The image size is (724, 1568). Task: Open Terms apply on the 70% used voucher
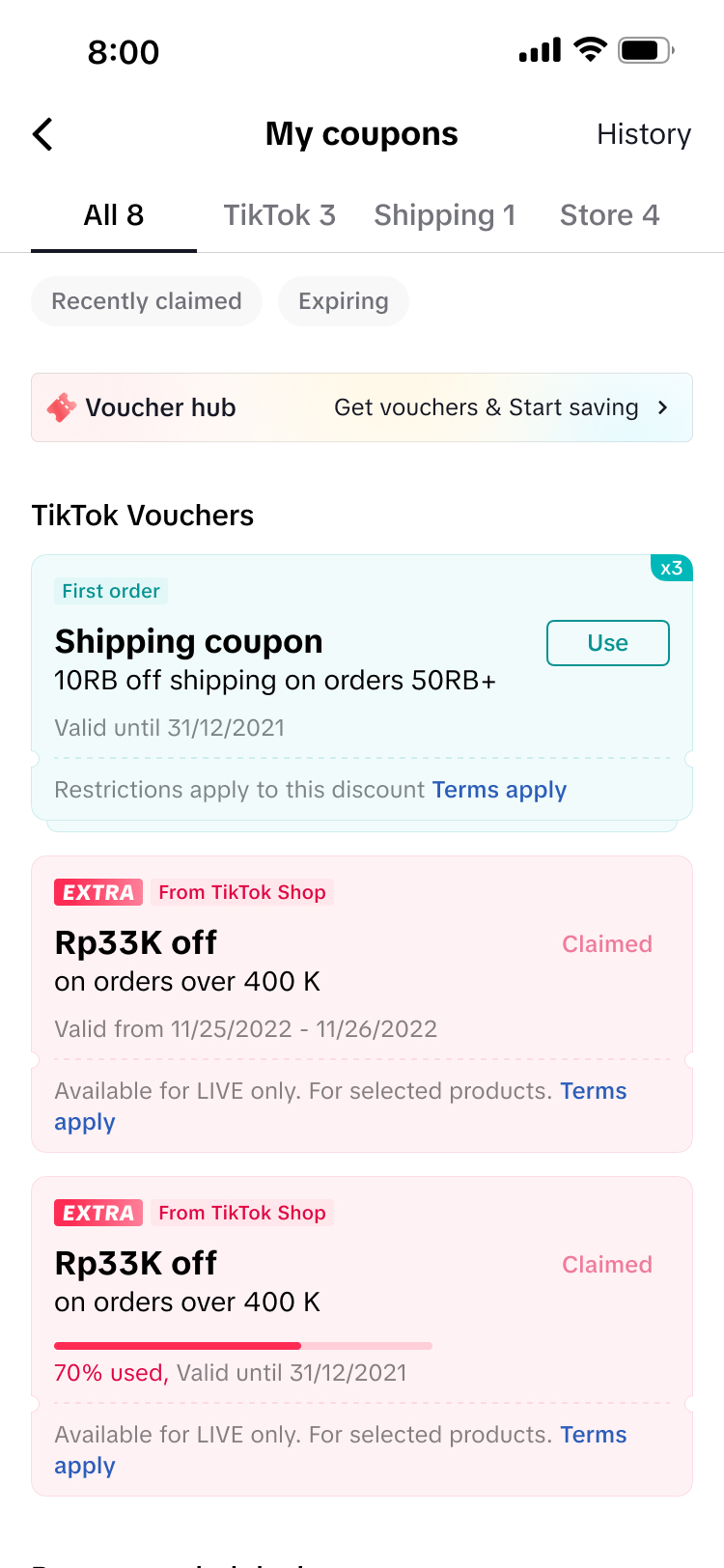pos(593,1435)
